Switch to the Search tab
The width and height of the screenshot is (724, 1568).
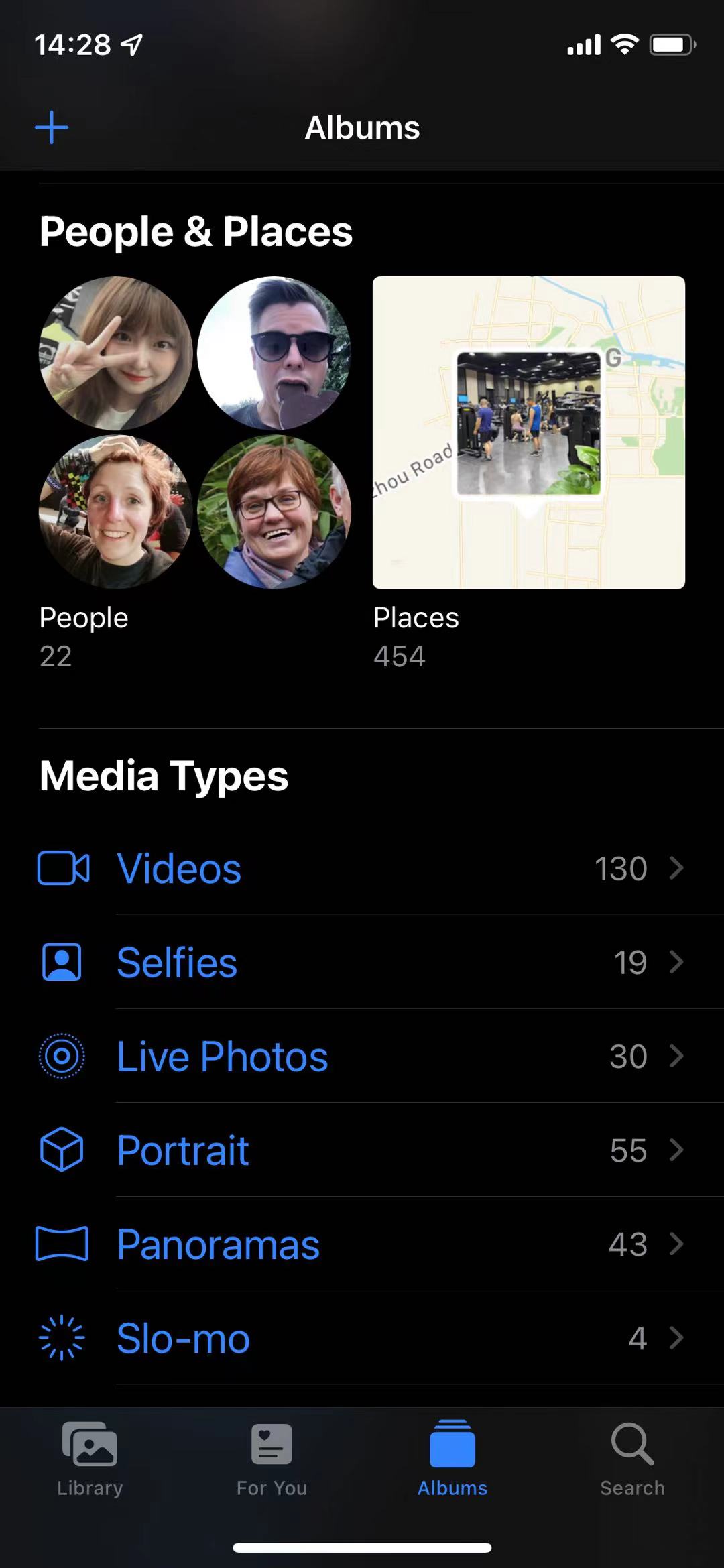click(632, 1459)
